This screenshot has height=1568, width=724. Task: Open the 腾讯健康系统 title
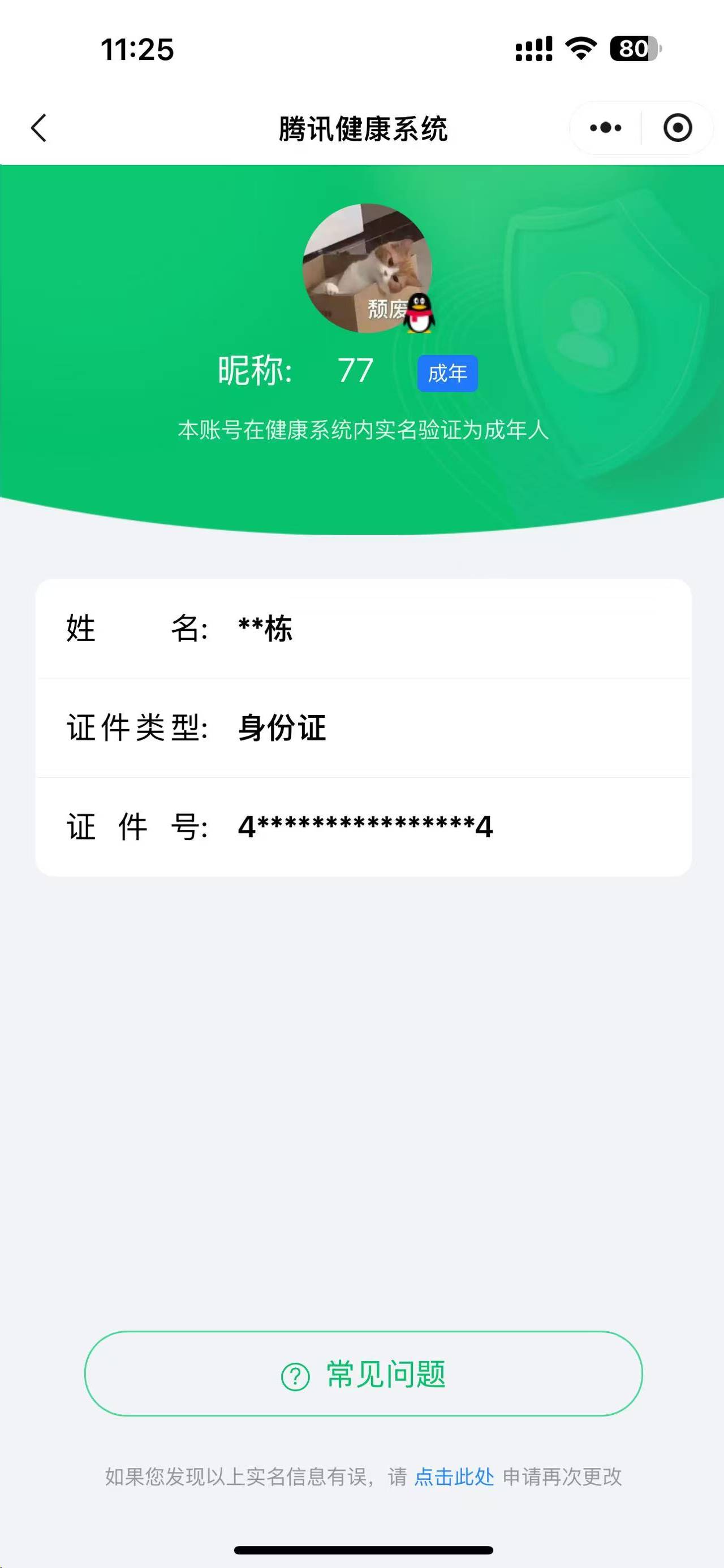(361, 127)
